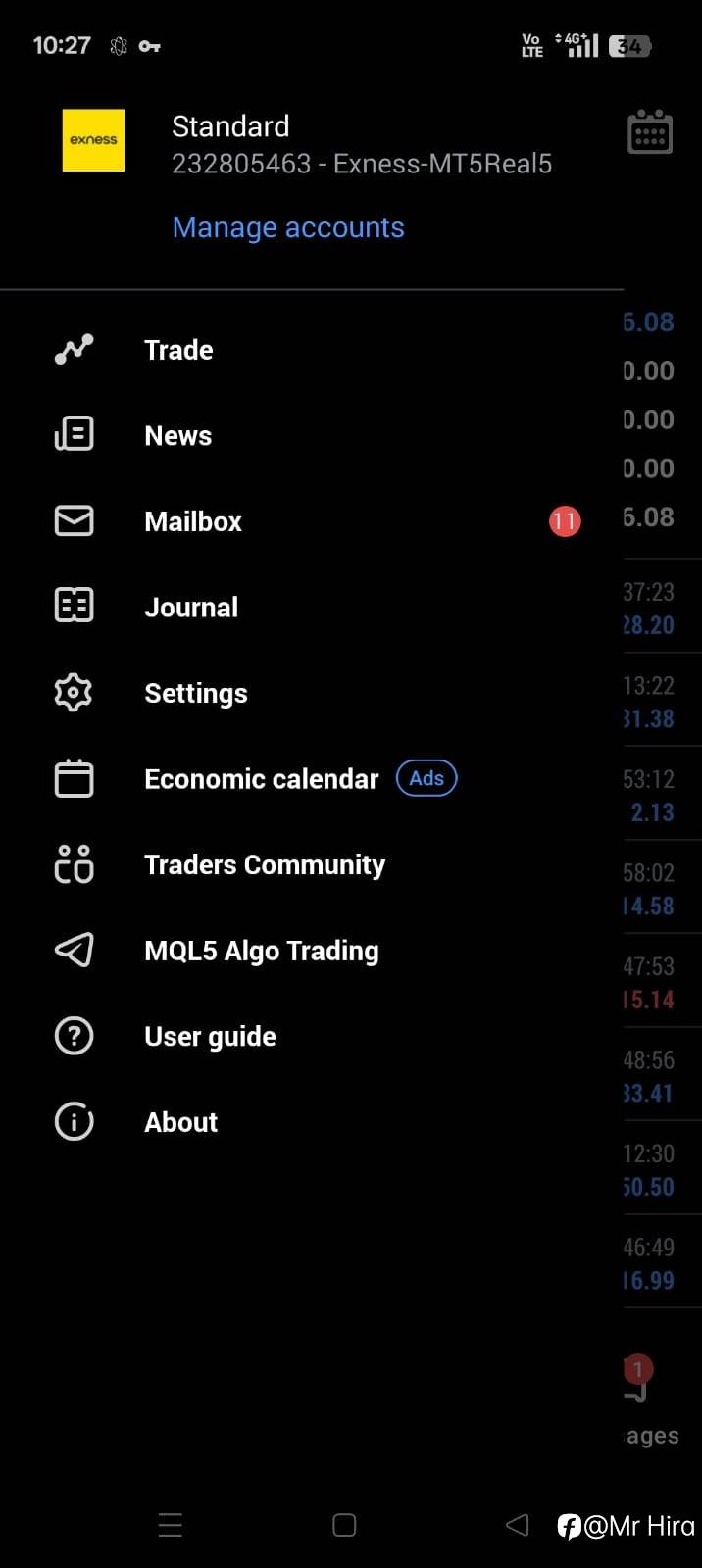The height and width of the screenshot is (1568, 702).
Task: Open the Economic calendar
Action: pyautogui.click(x=312, y=779)
